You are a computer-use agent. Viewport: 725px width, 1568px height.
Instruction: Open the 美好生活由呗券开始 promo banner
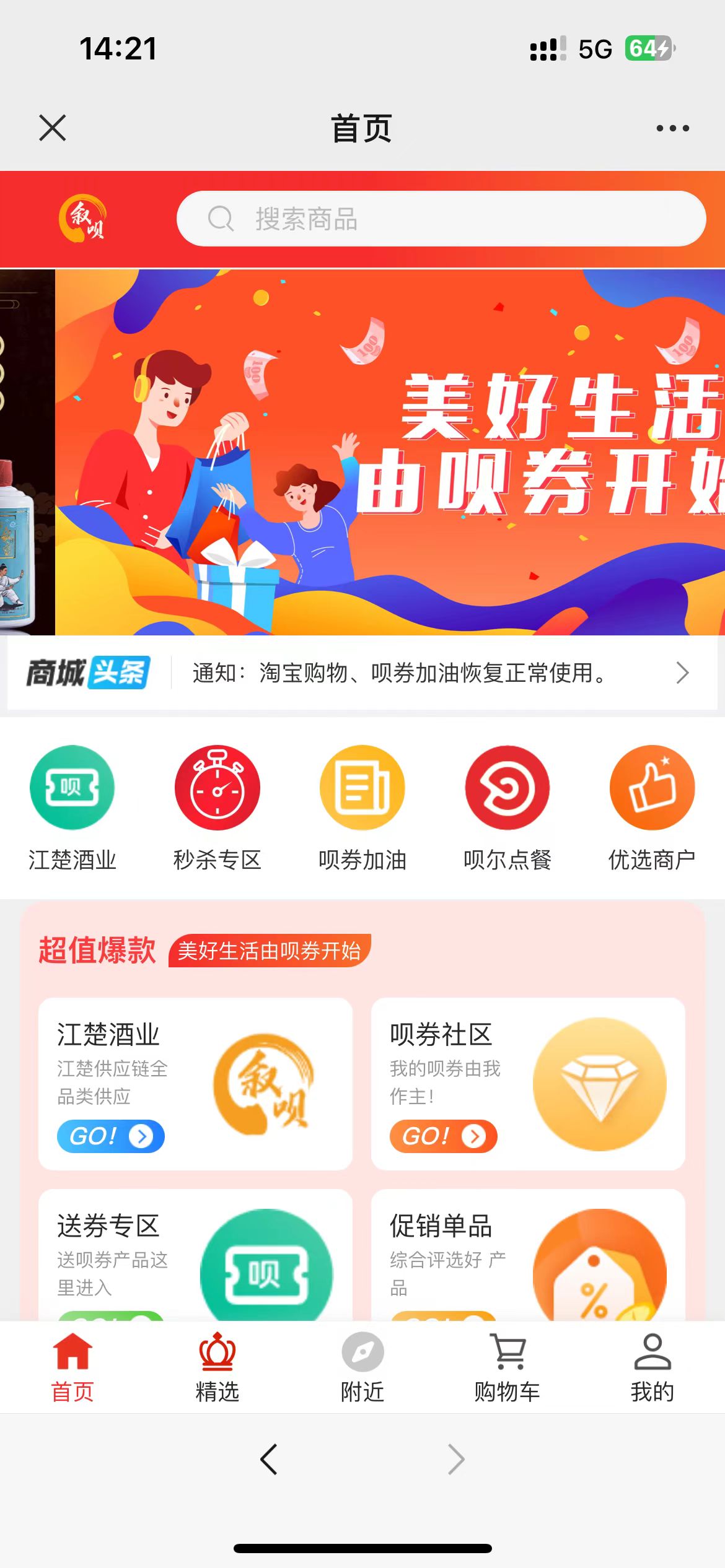(x=390, y=452)
